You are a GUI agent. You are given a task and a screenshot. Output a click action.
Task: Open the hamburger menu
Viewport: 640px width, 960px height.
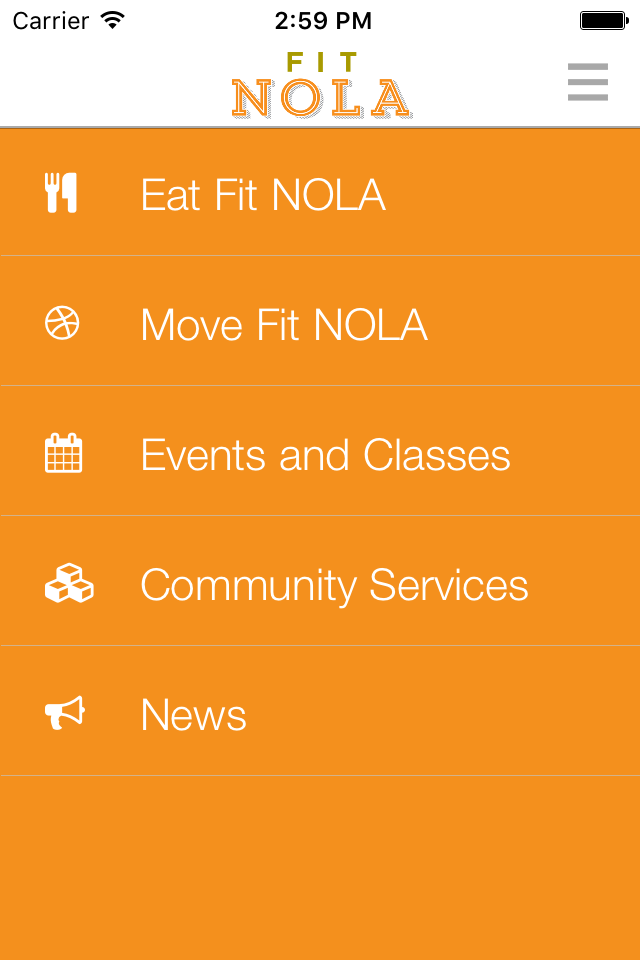(587, 82)
